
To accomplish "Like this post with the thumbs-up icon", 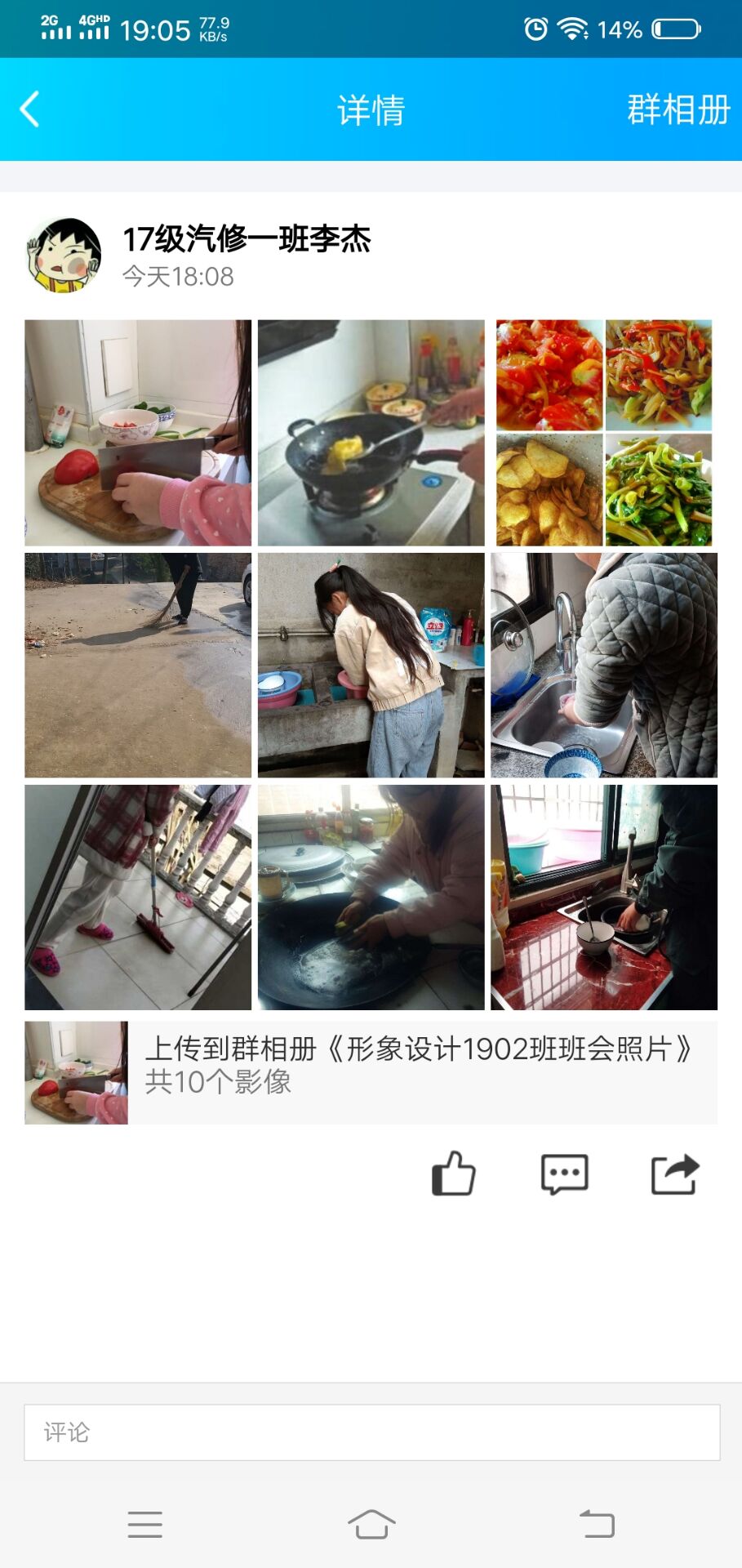I will [x=453, y=1174].
